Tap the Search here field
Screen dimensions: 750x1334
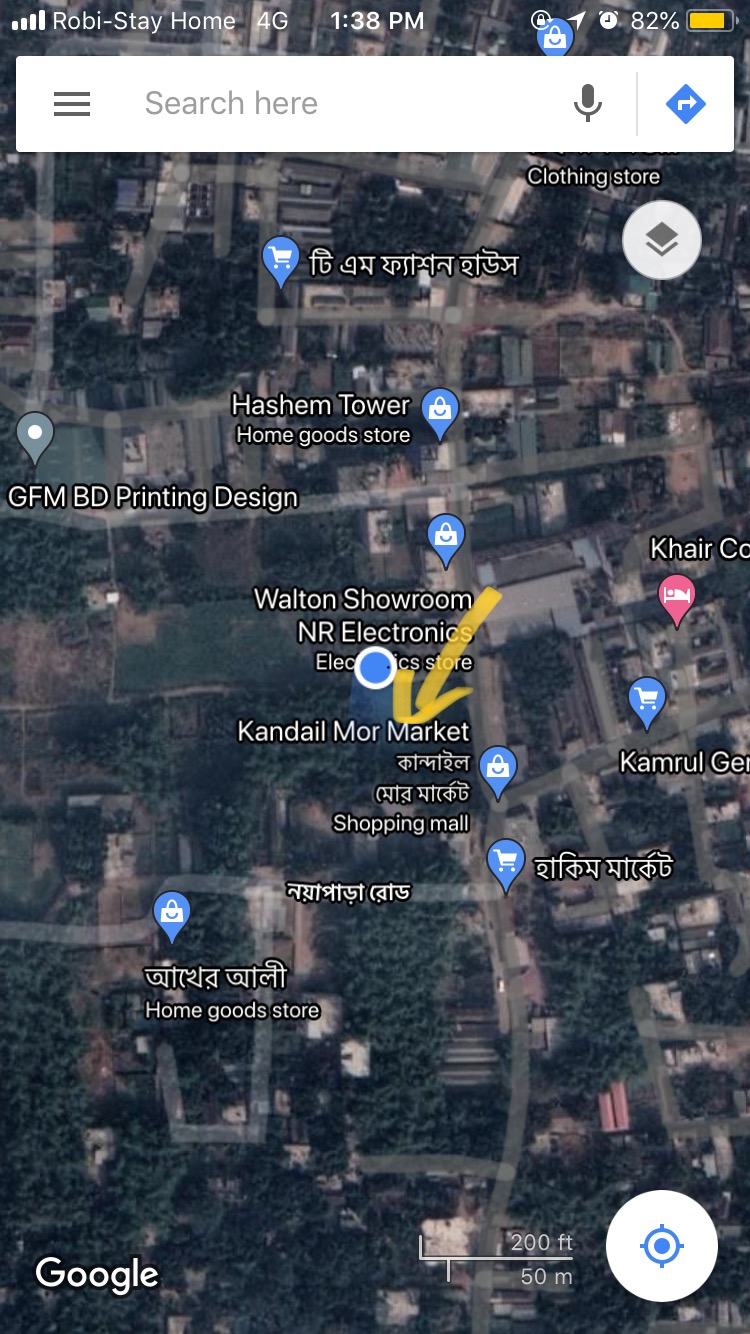coord(340,104)
